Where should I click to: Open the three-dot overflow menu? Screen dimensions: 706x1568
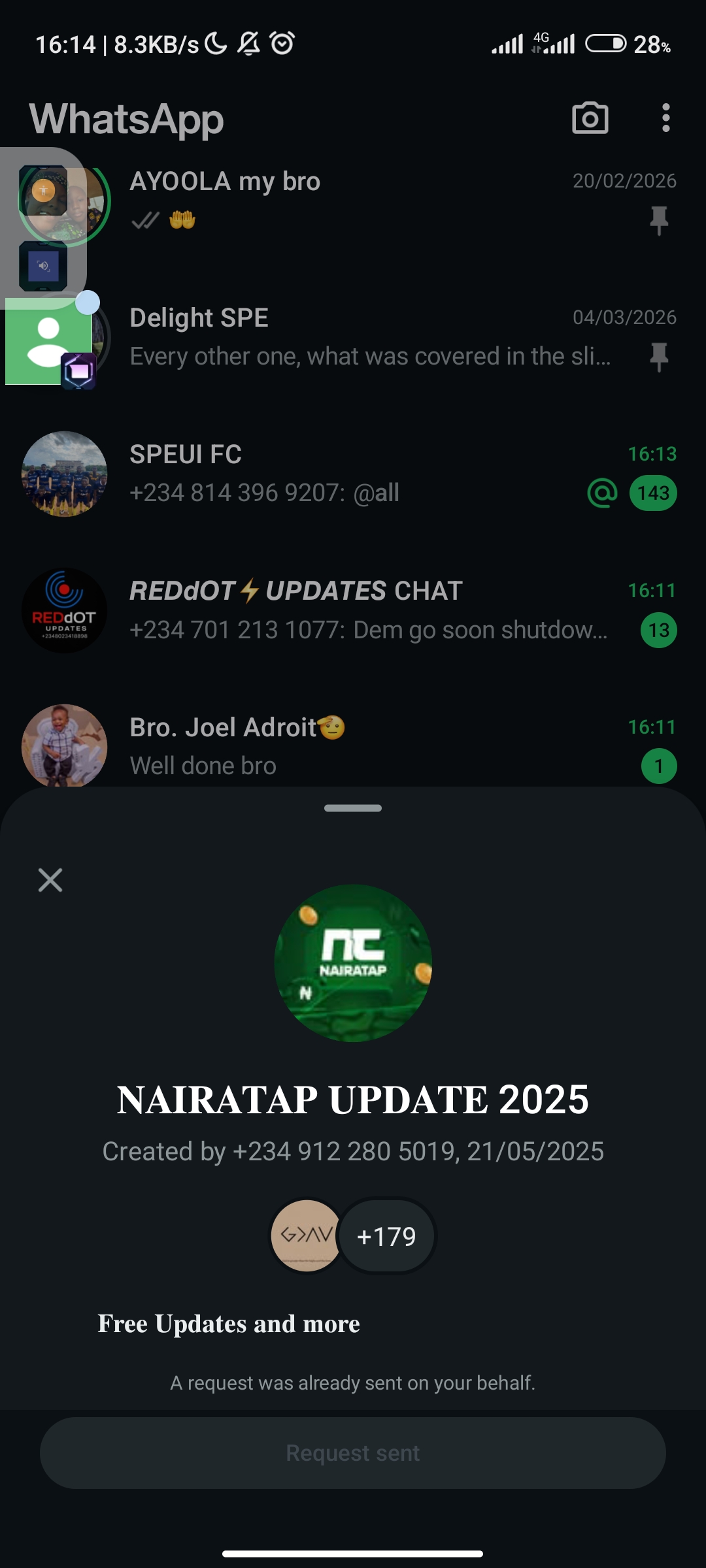point(665,118)
